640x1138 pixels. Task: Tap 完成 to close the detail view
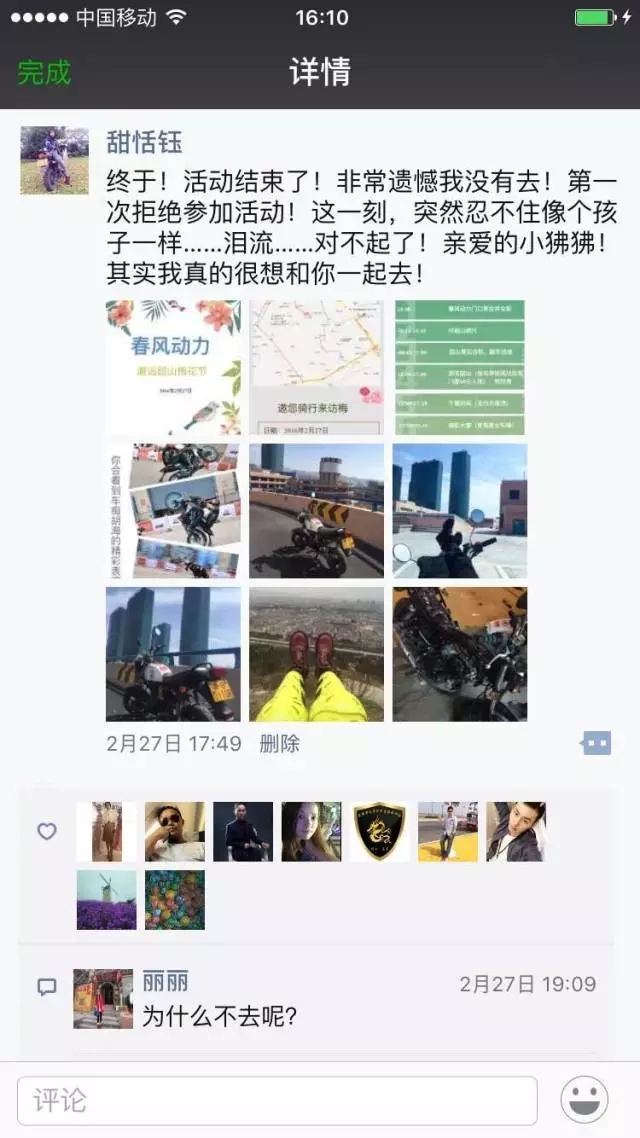[x=44, y=73]
